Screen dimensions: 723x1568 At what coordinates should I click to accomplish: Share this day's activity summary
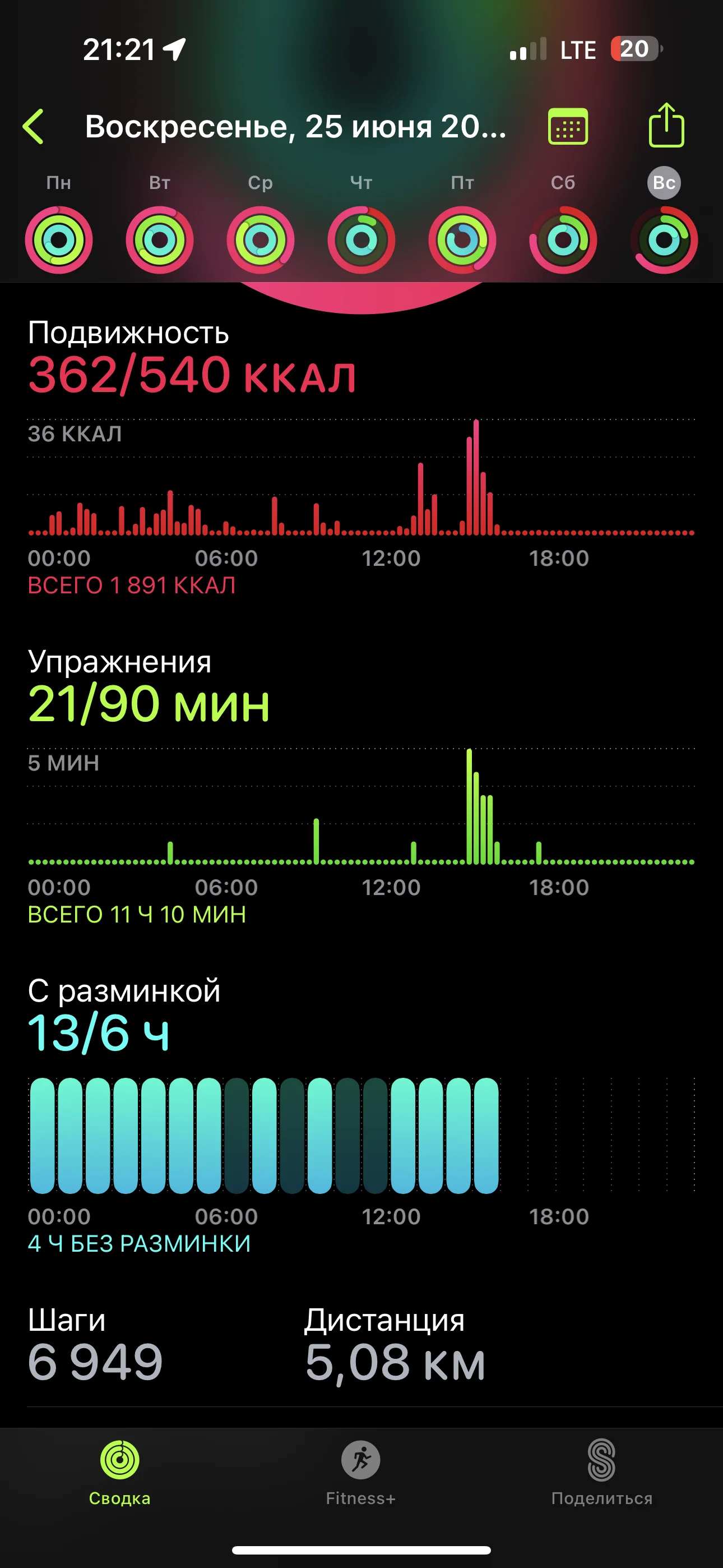pyautogui.click(x=666, y=126)
